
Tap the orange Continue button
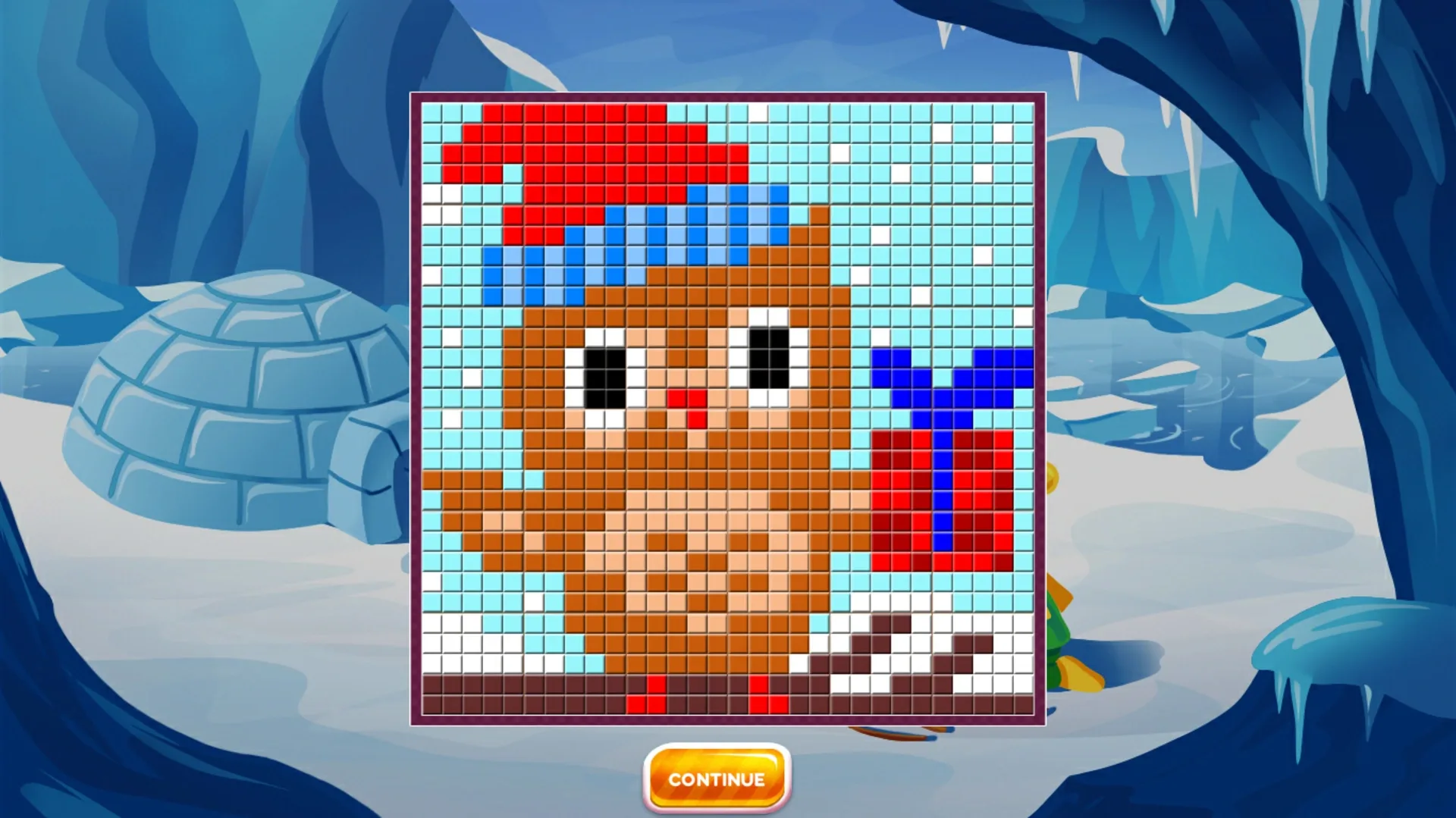717,779
